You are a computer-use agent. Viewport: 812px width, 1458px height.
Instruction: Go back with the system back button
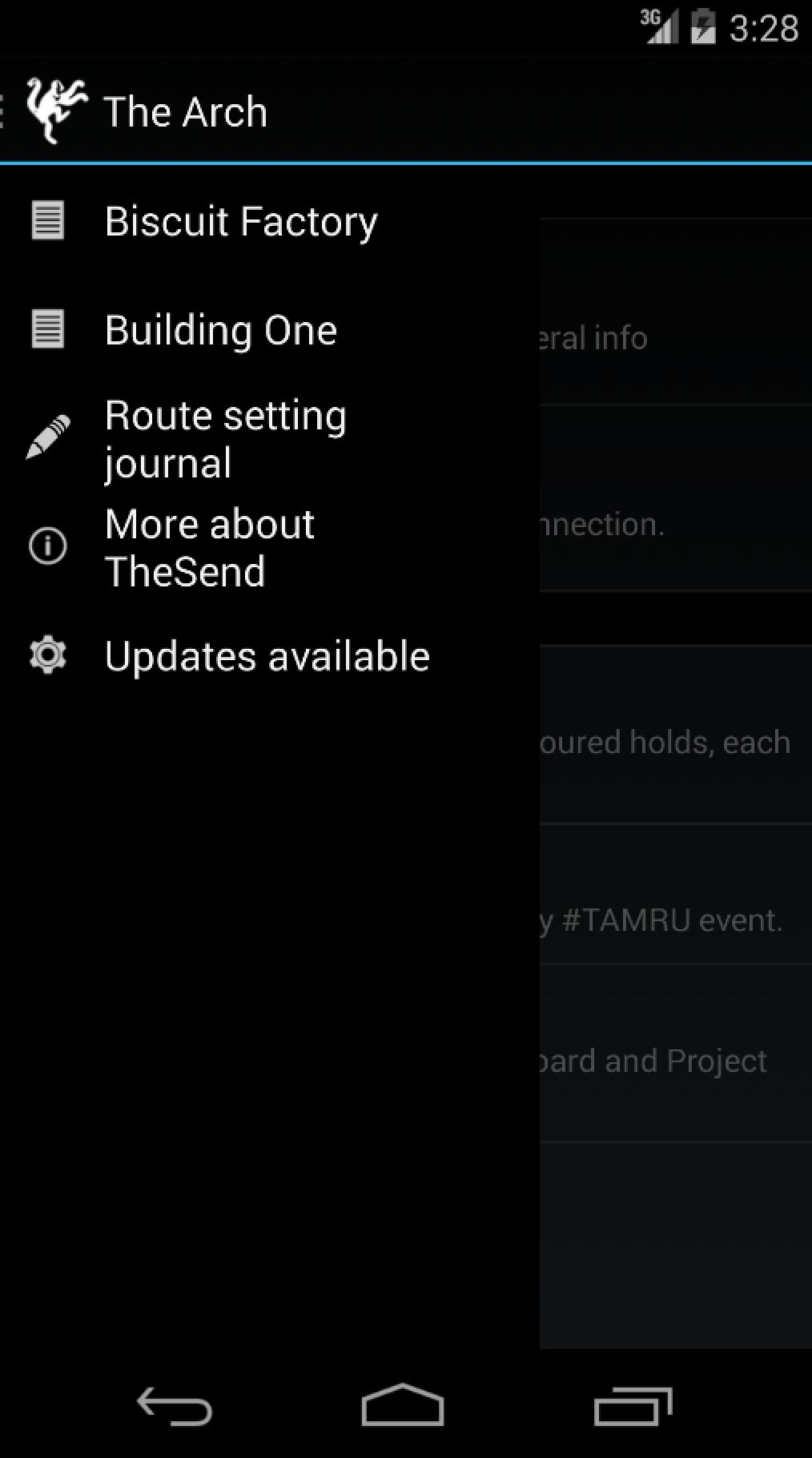174,1406
